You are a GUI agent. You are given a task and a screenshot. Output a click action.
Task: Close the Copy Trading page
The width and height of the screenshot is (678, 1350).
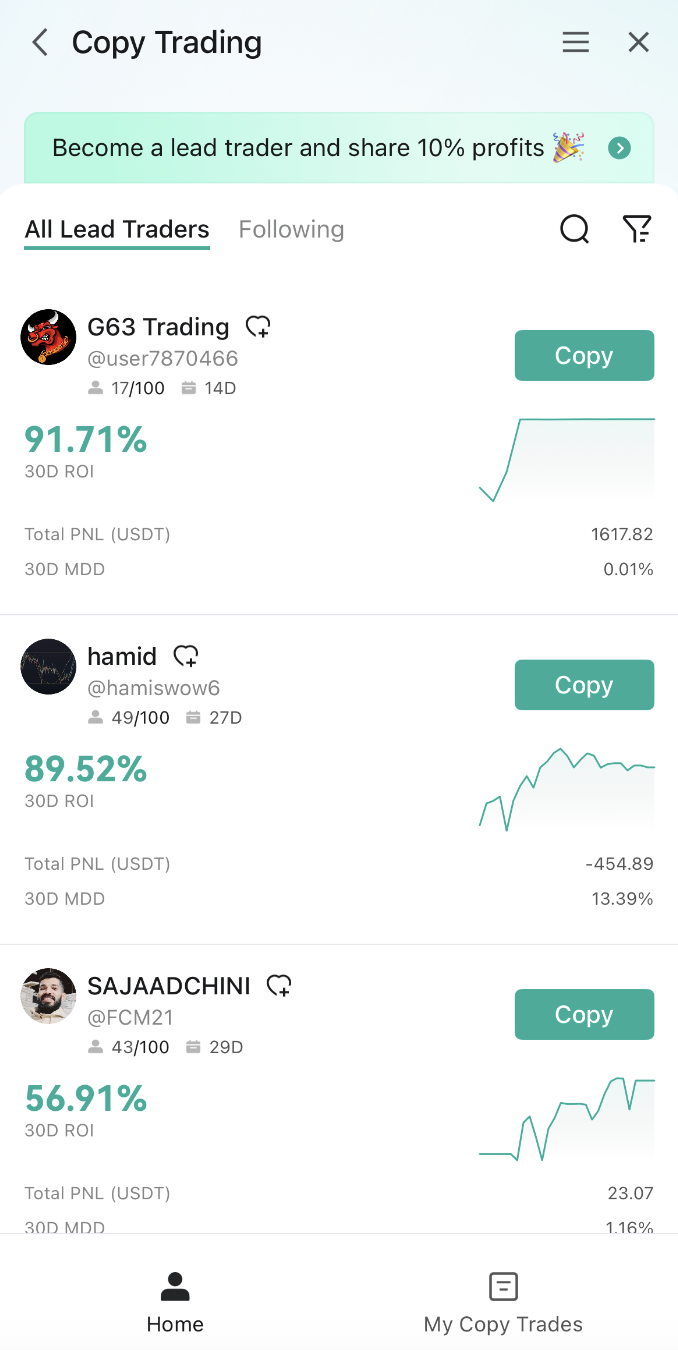click(x=638, y=42)
